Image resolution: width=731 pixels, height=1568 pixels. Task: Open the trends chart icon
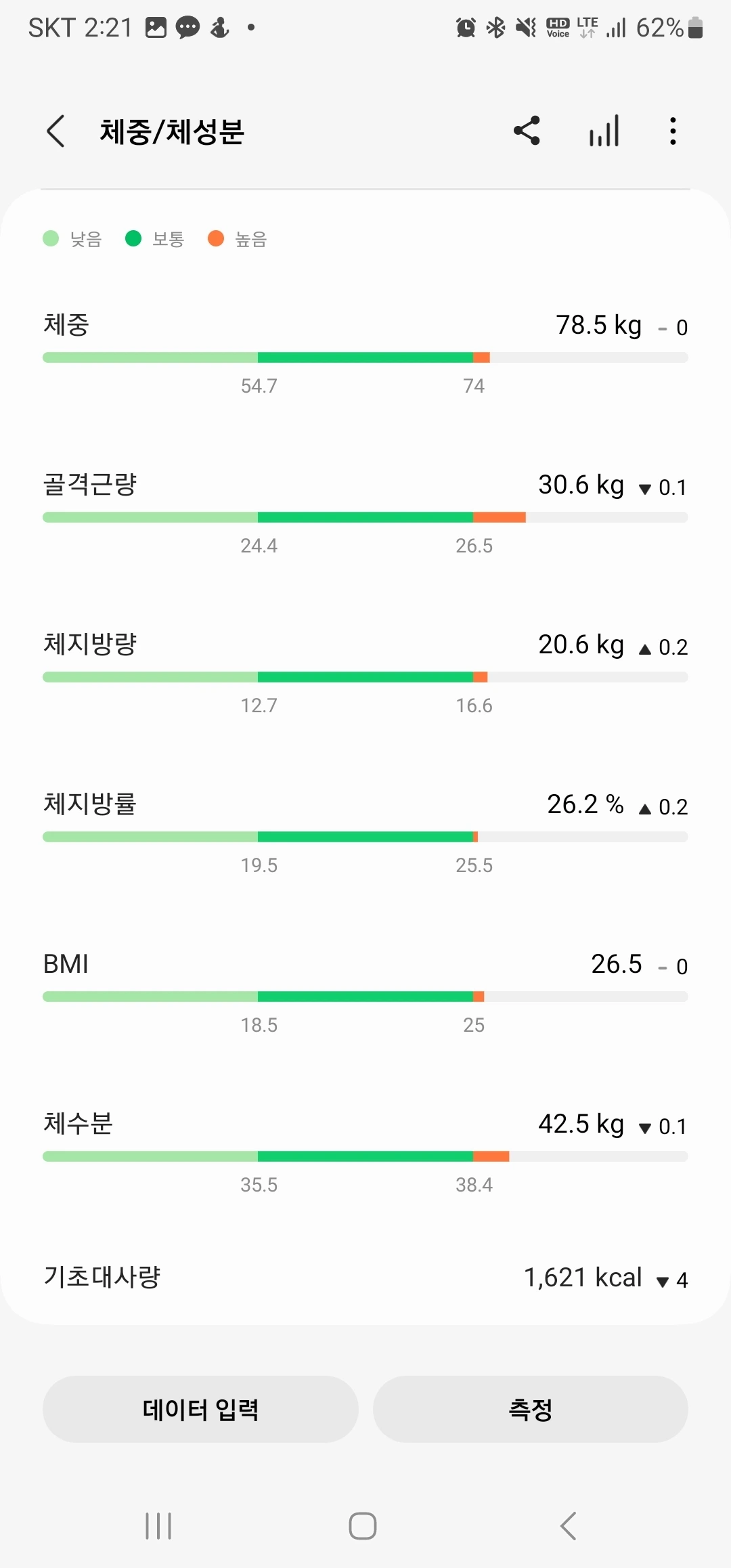[604, 131]
